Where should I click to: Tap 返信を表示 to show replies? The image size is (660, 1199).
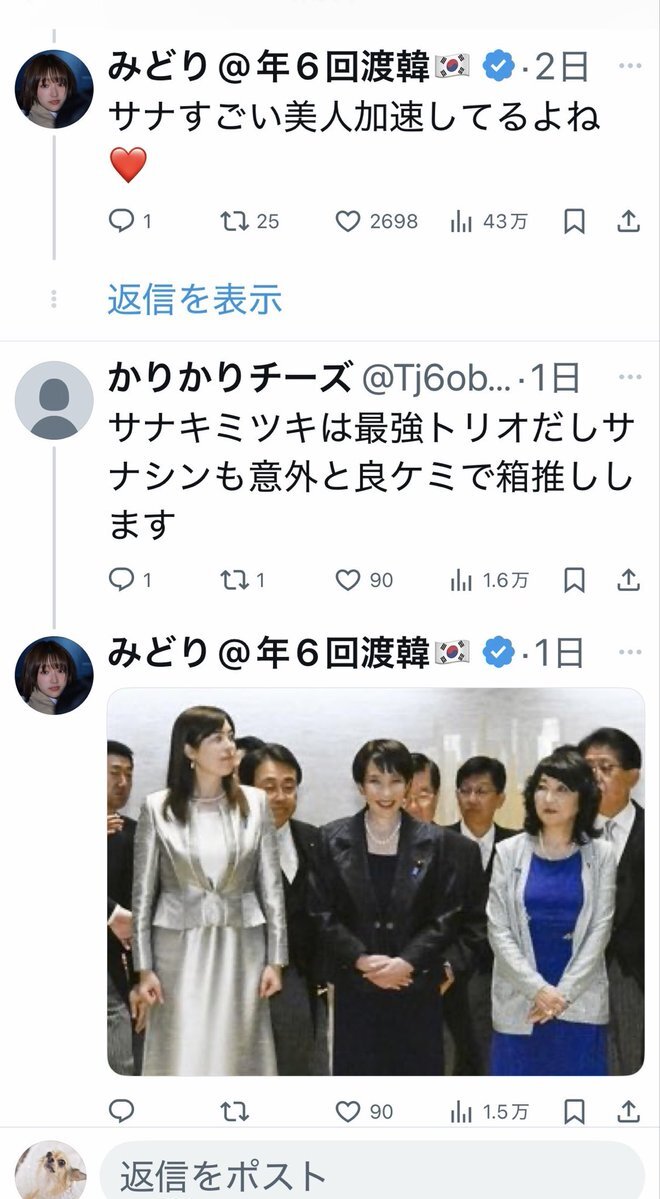(195, 299)
